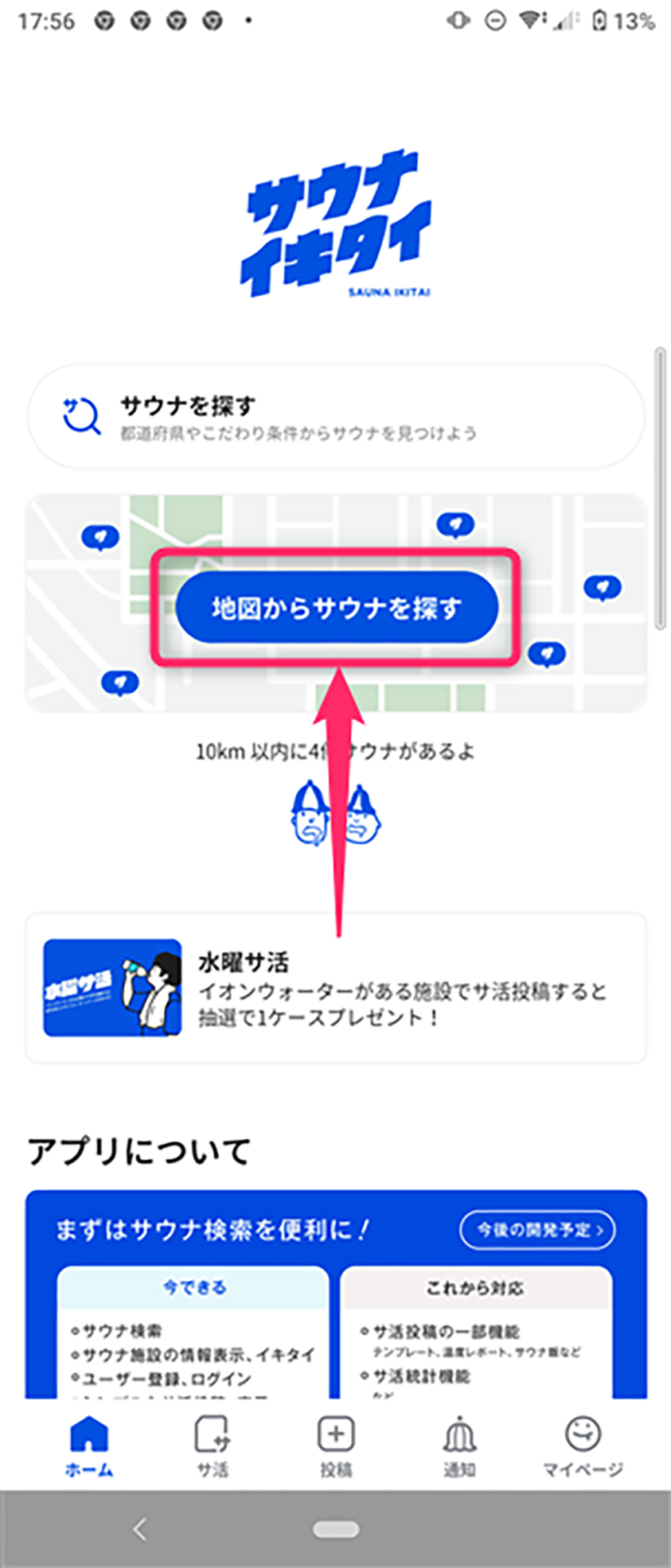Switch to the ホーム tab
Screen dimensions: 671x1568
click(x=89, y=1445)
